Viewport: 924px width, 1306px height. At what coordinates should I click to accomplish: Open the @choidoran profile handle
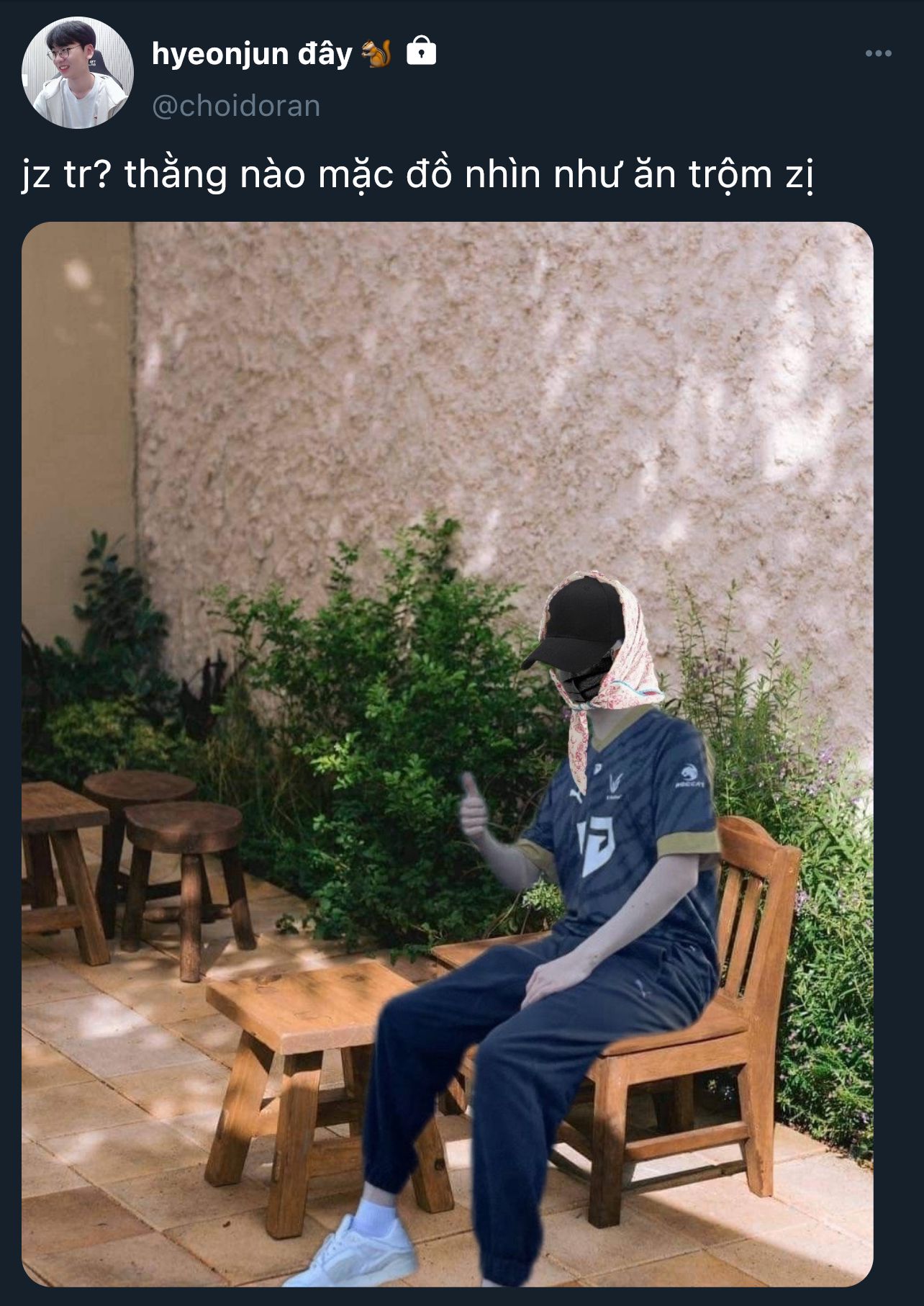236,106
